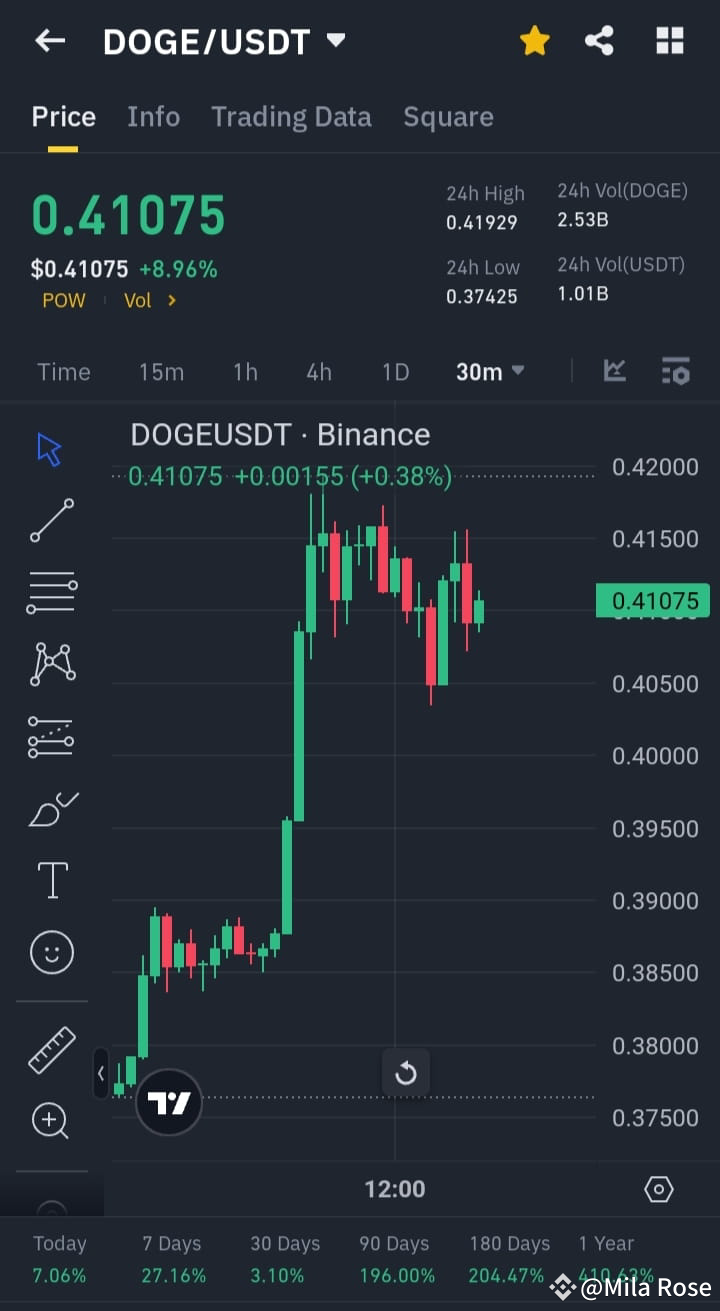Select the measure ruler tool
This screenshot has width=720, height=1311.
50,1051
